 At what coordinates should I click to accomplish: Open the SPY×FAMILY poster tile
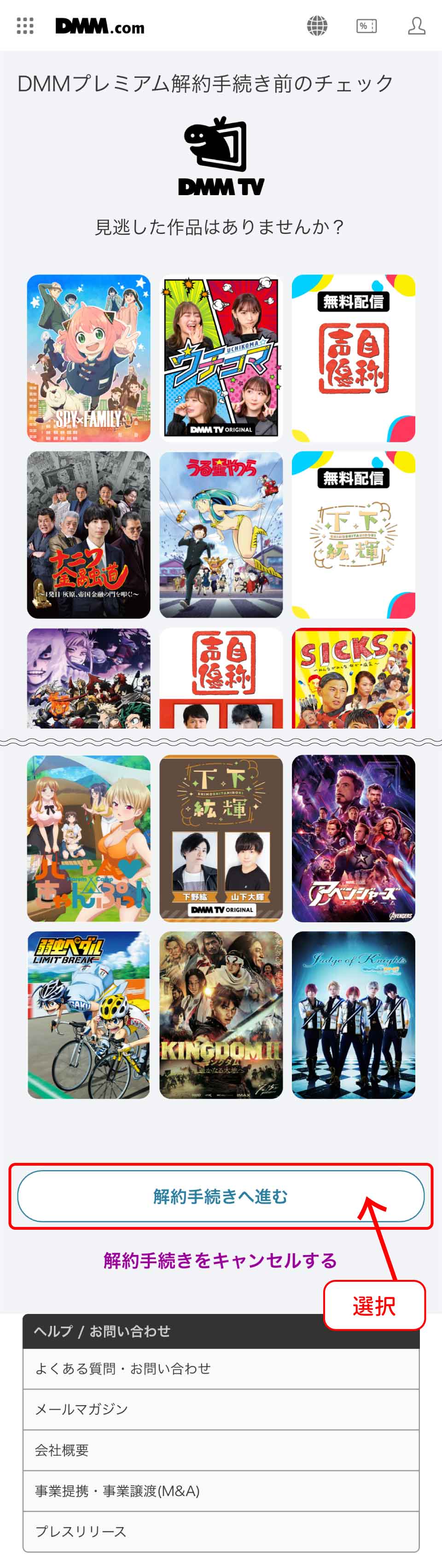(x=88, y=358)
